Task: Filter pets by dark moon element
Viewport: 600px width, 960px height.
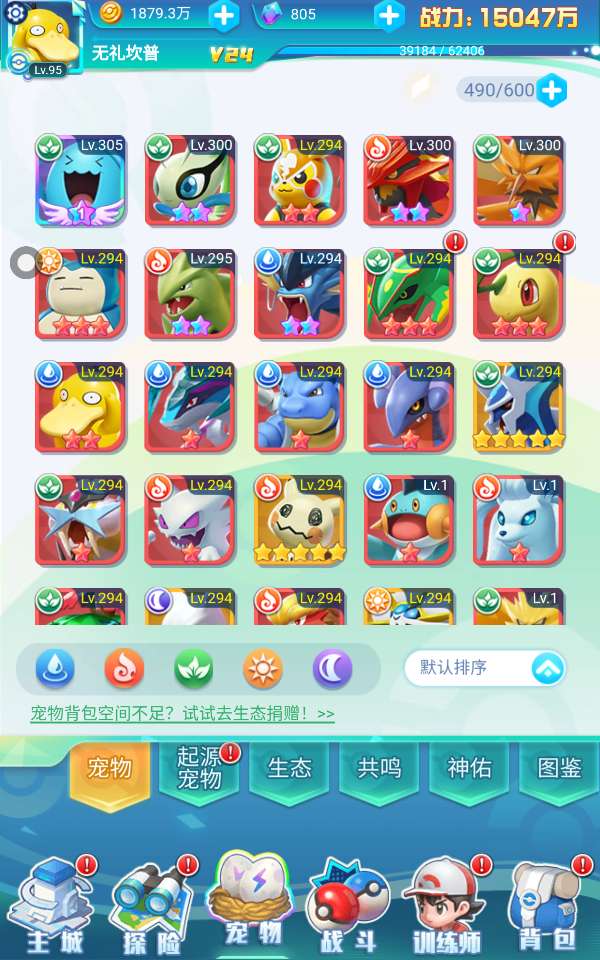Action: point(332,667)
